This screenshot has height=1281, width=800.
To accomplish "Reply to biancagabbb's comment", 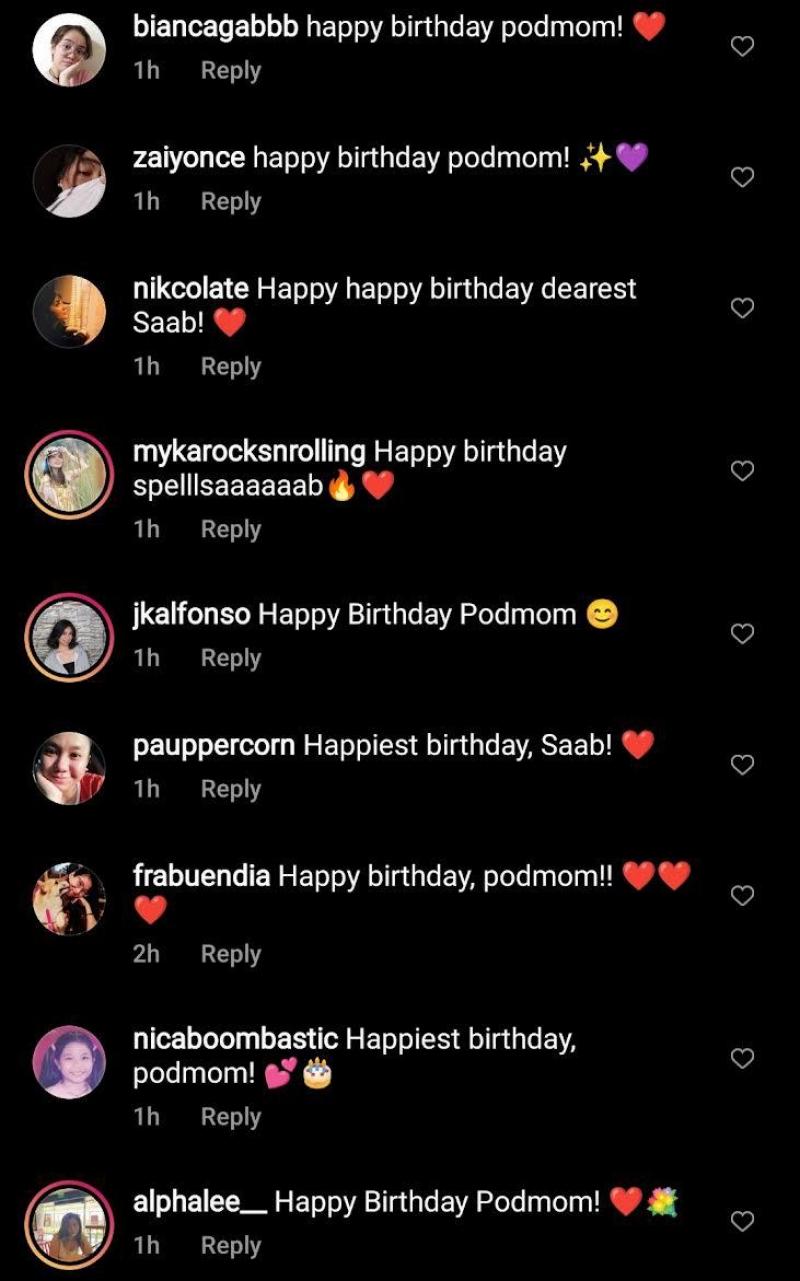I will pos(230,71).
